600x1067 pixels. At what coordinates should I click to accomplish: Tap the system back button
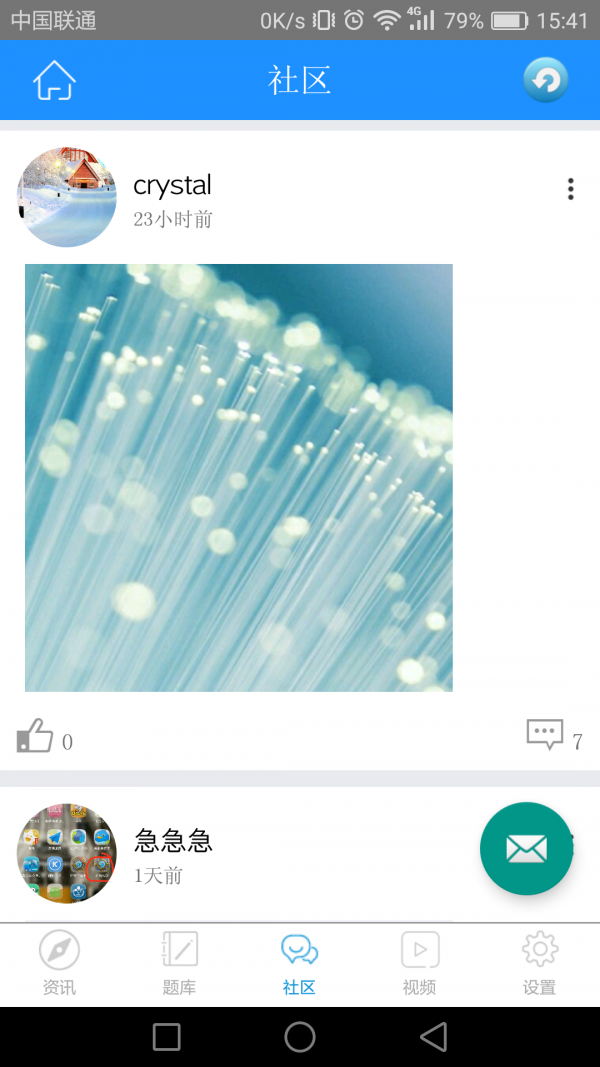pyautogui.click(x=433, y=1037)
